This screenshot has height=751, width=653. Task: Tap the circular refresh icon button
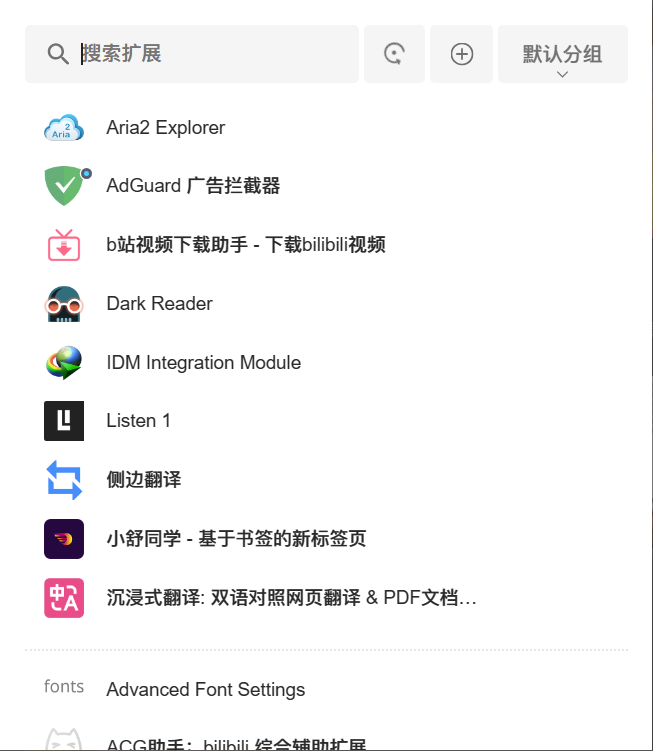coord(394,54)
